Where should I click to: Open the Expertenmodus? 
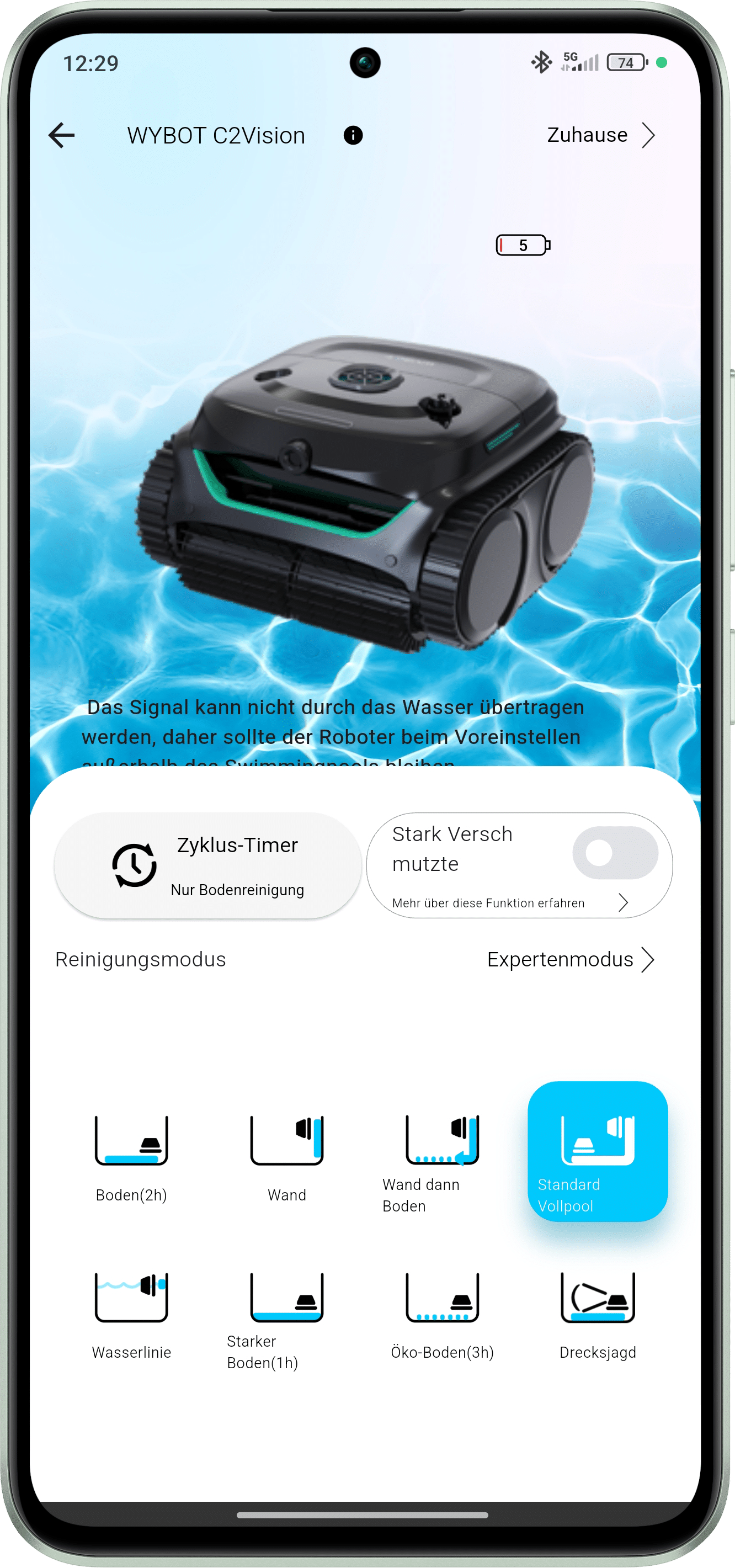569,960
